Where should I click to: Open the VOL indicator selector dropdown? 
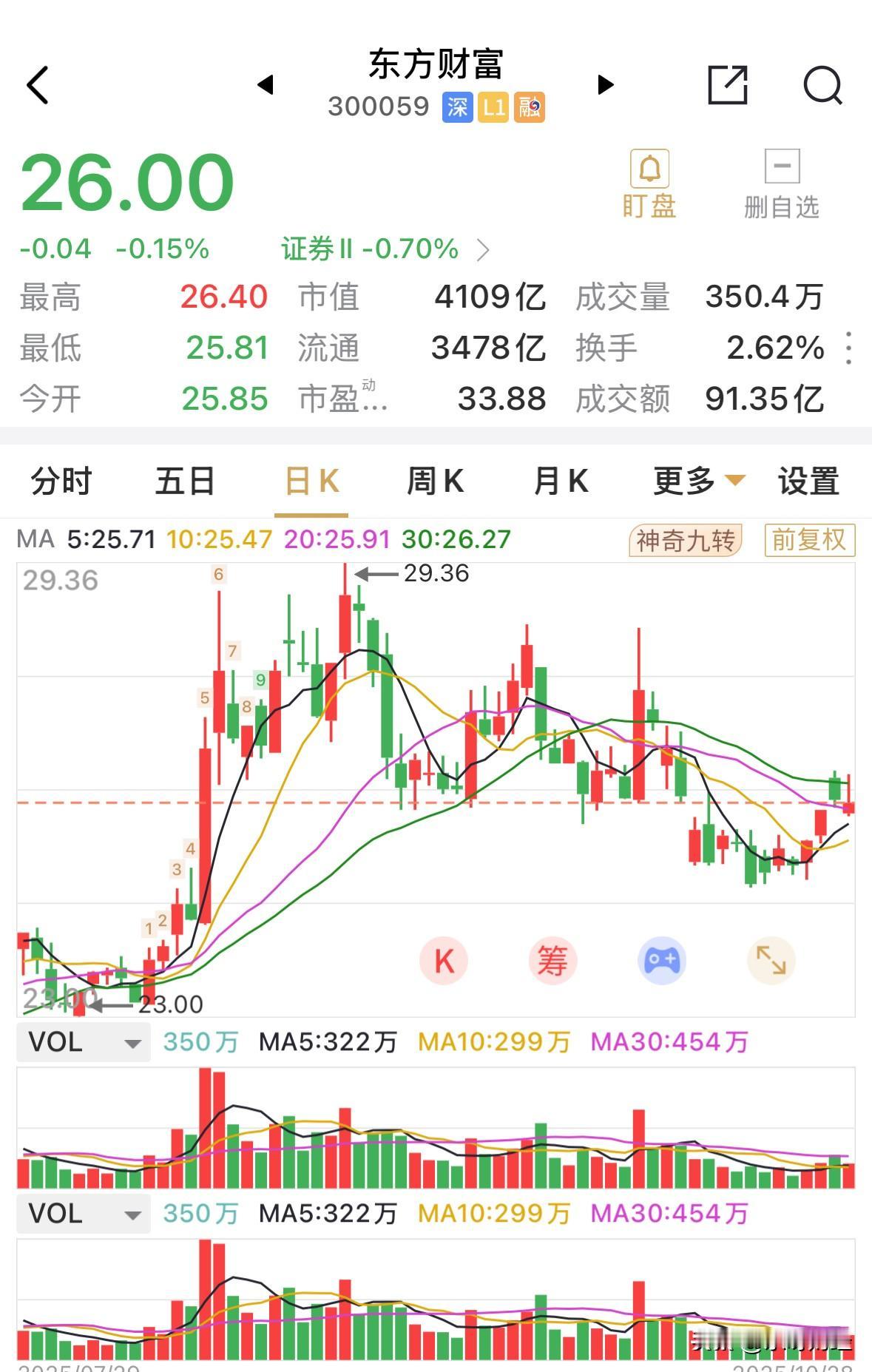pos(83,1042)
